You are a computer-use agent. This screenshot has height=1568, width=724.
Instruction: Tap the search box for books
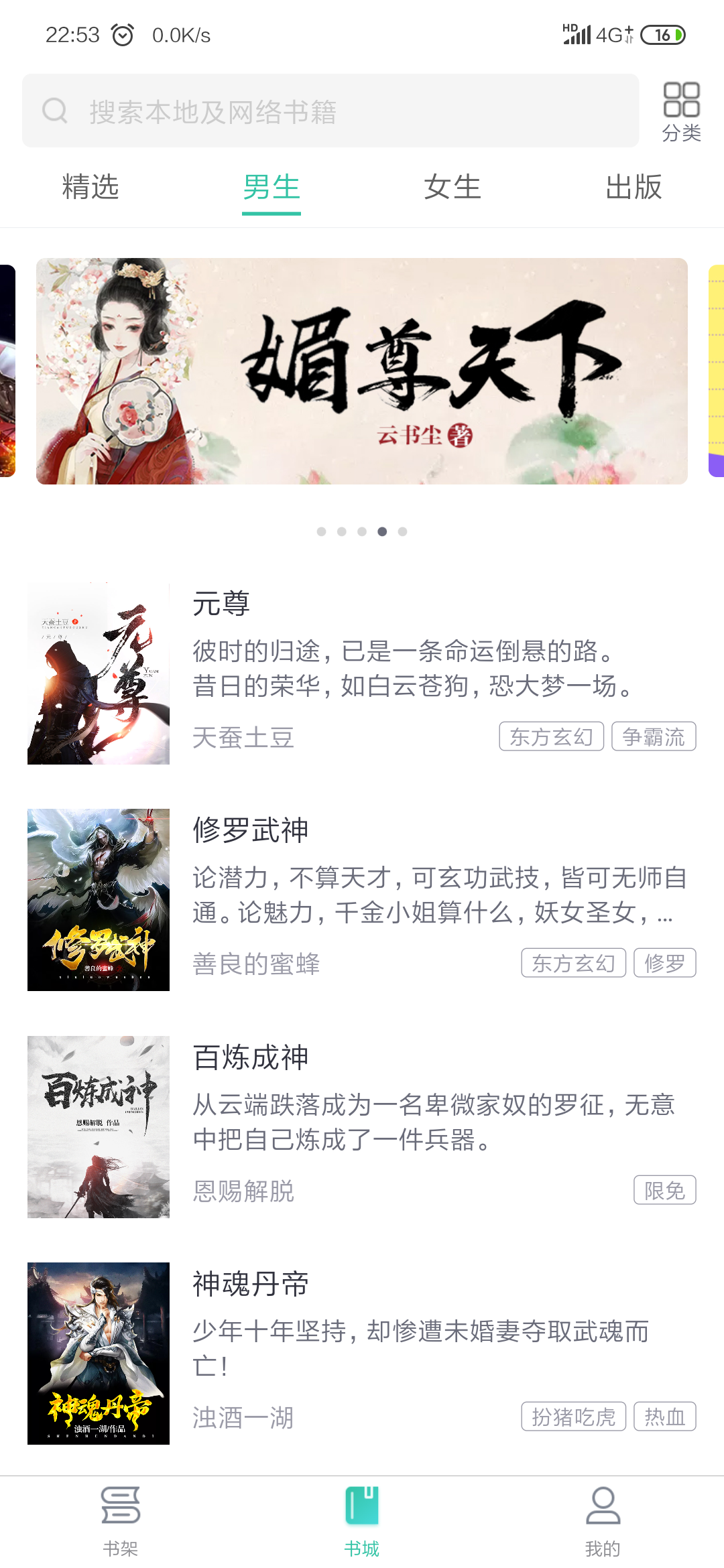coord(330,111)
